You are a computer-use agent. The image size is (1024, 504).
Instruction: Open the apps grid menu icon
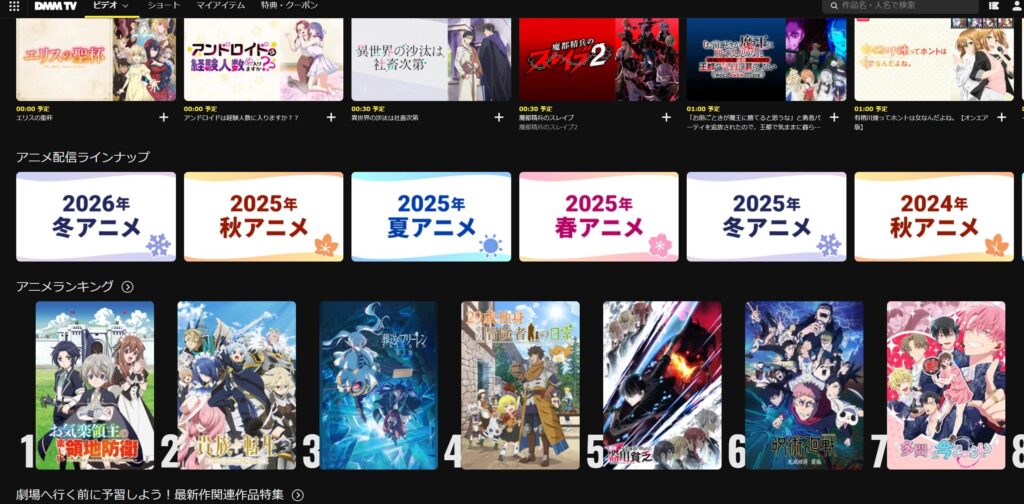13,6
